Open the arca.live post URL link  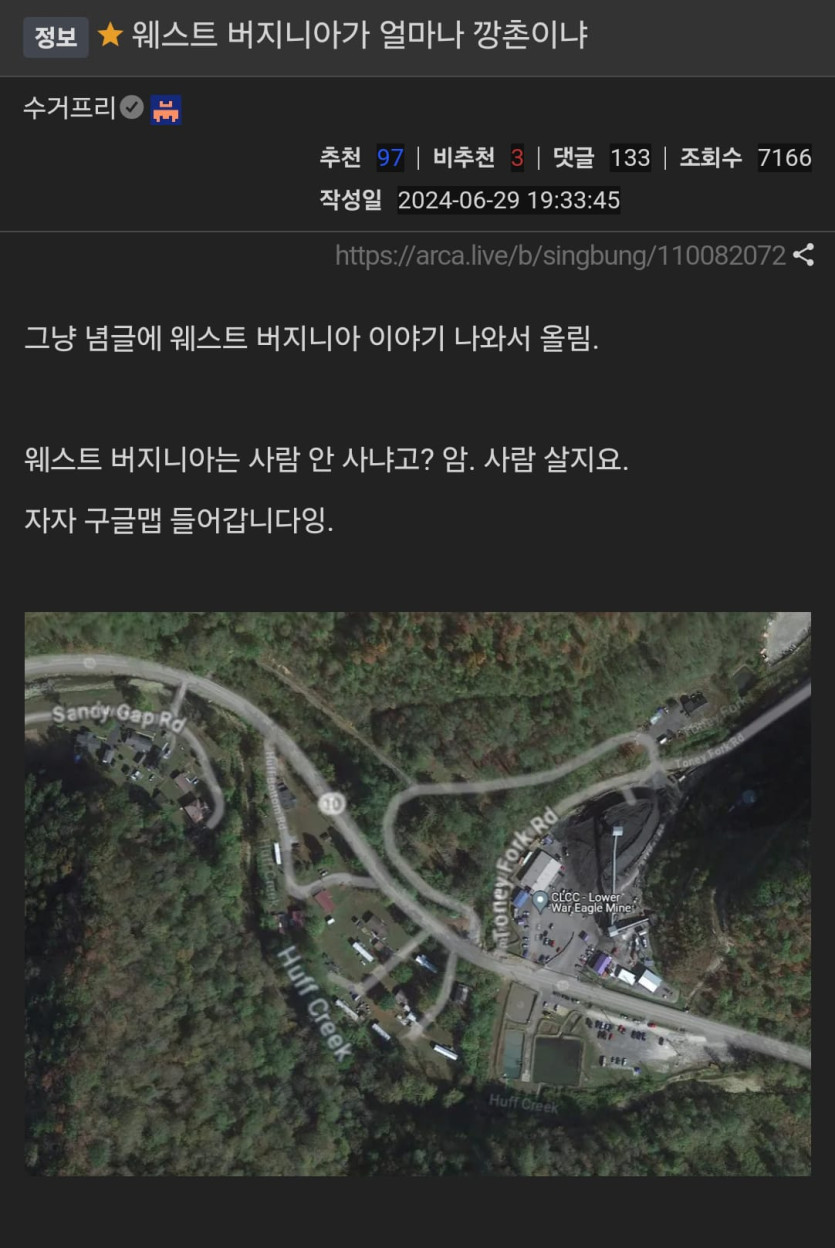[560, 255]
